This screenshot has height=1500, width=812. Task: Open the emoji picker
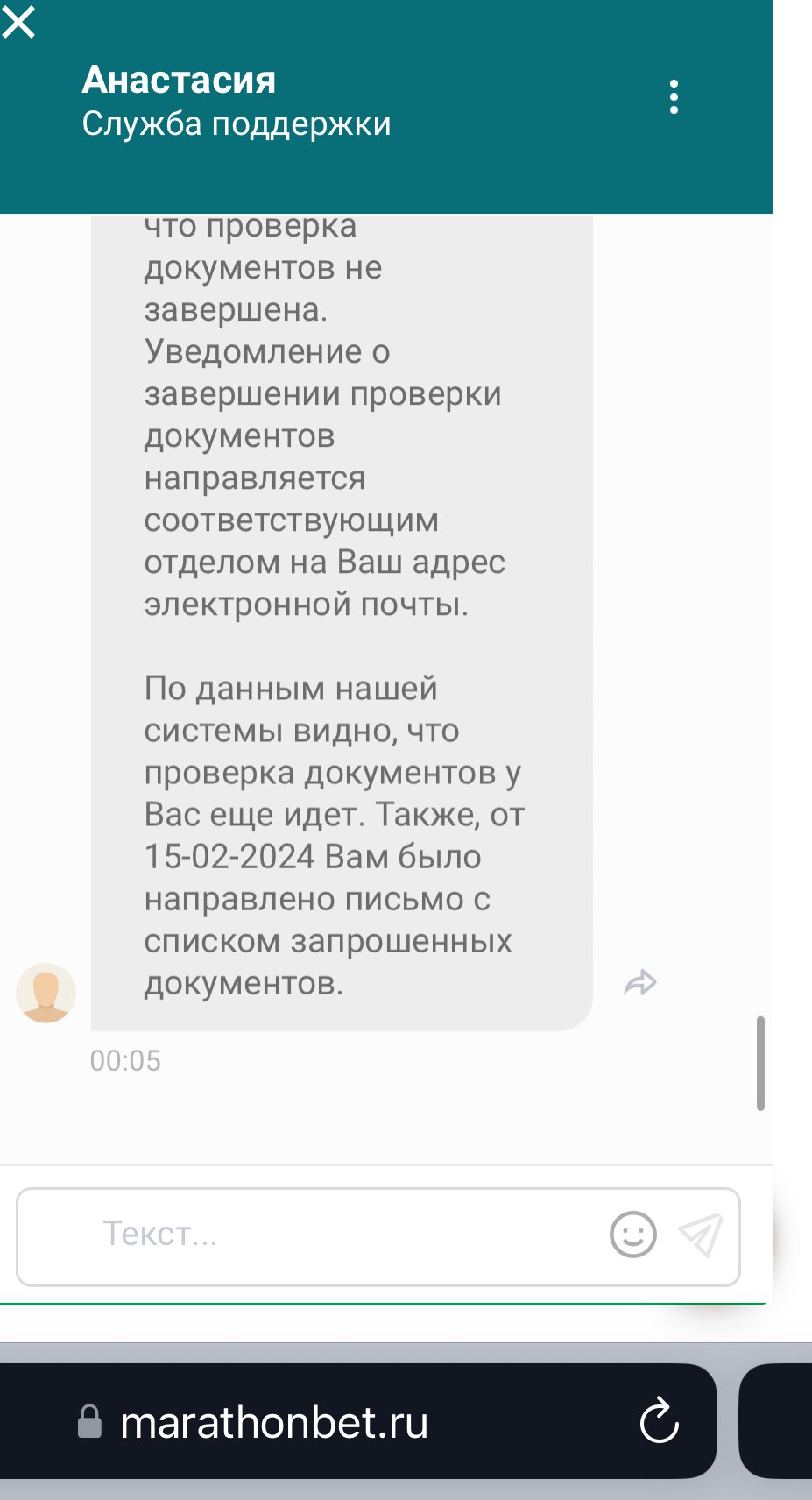tap(632, 1235)
